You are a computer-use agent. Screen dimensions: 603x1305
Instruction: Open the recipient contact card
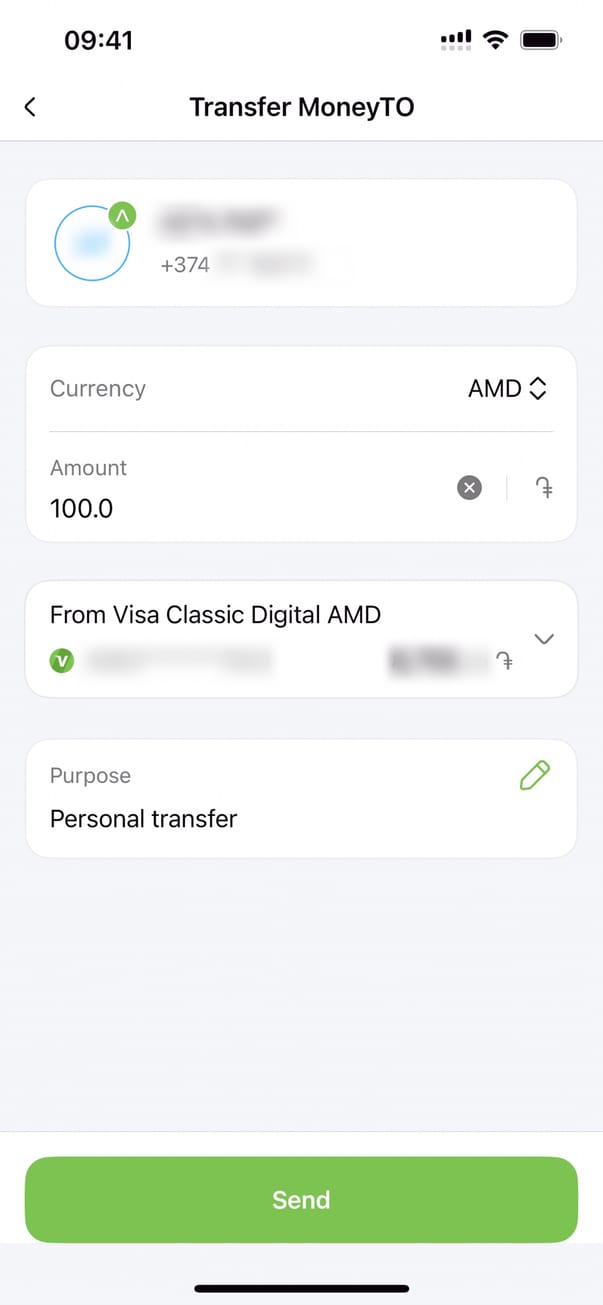pyautogui.click(x=301, y=243)
